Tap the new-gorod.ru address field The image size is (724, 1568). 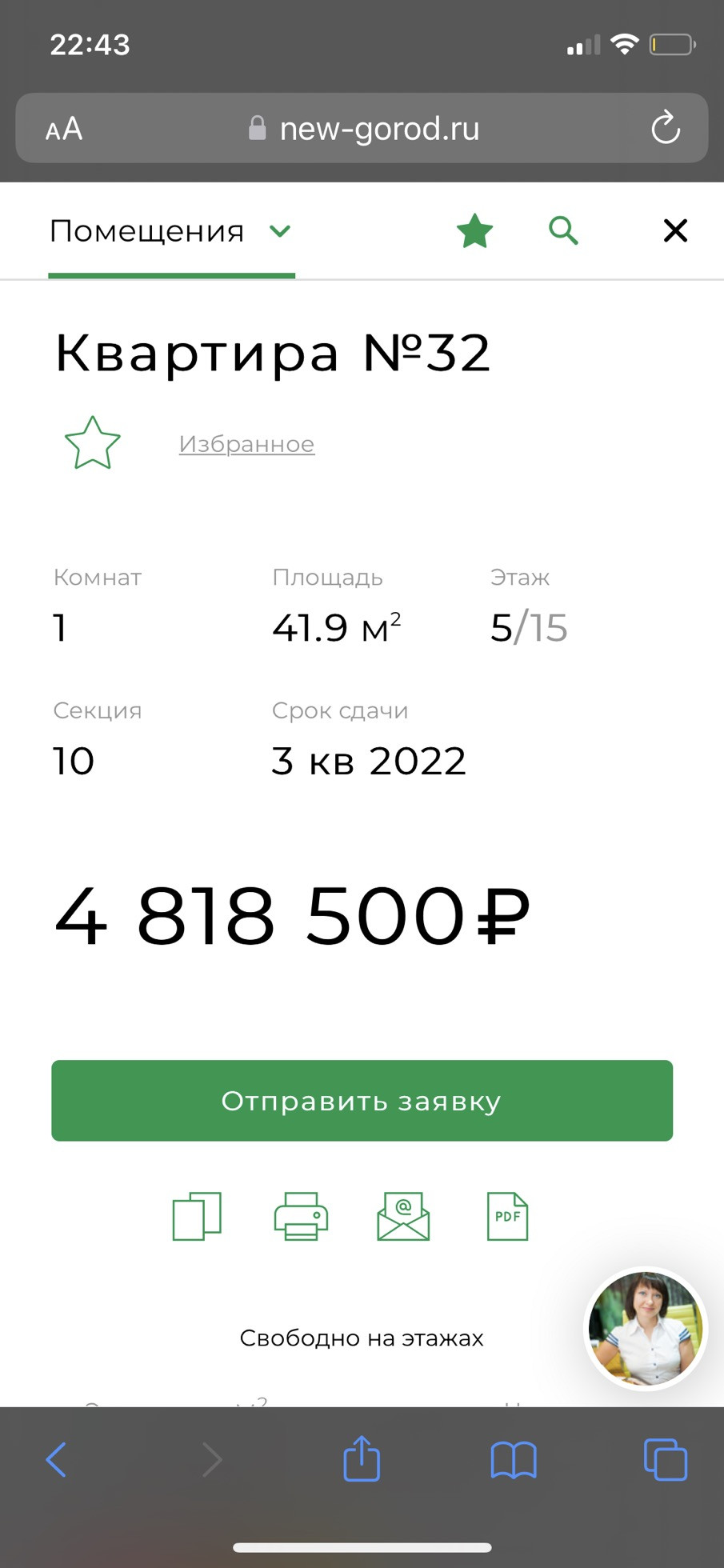pyautogui.click(x=364, y=128)
